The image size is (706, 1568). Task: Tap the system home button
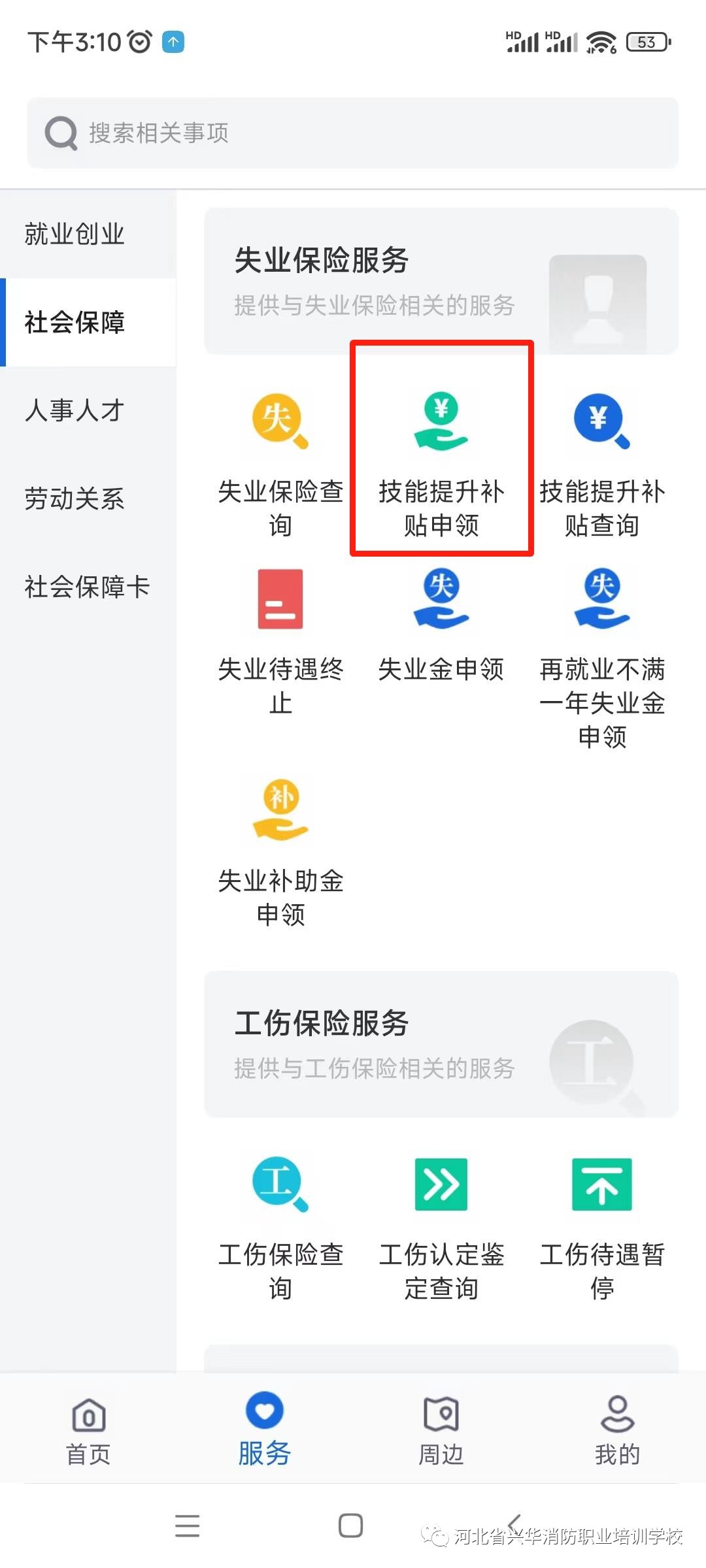[350, 1526]
